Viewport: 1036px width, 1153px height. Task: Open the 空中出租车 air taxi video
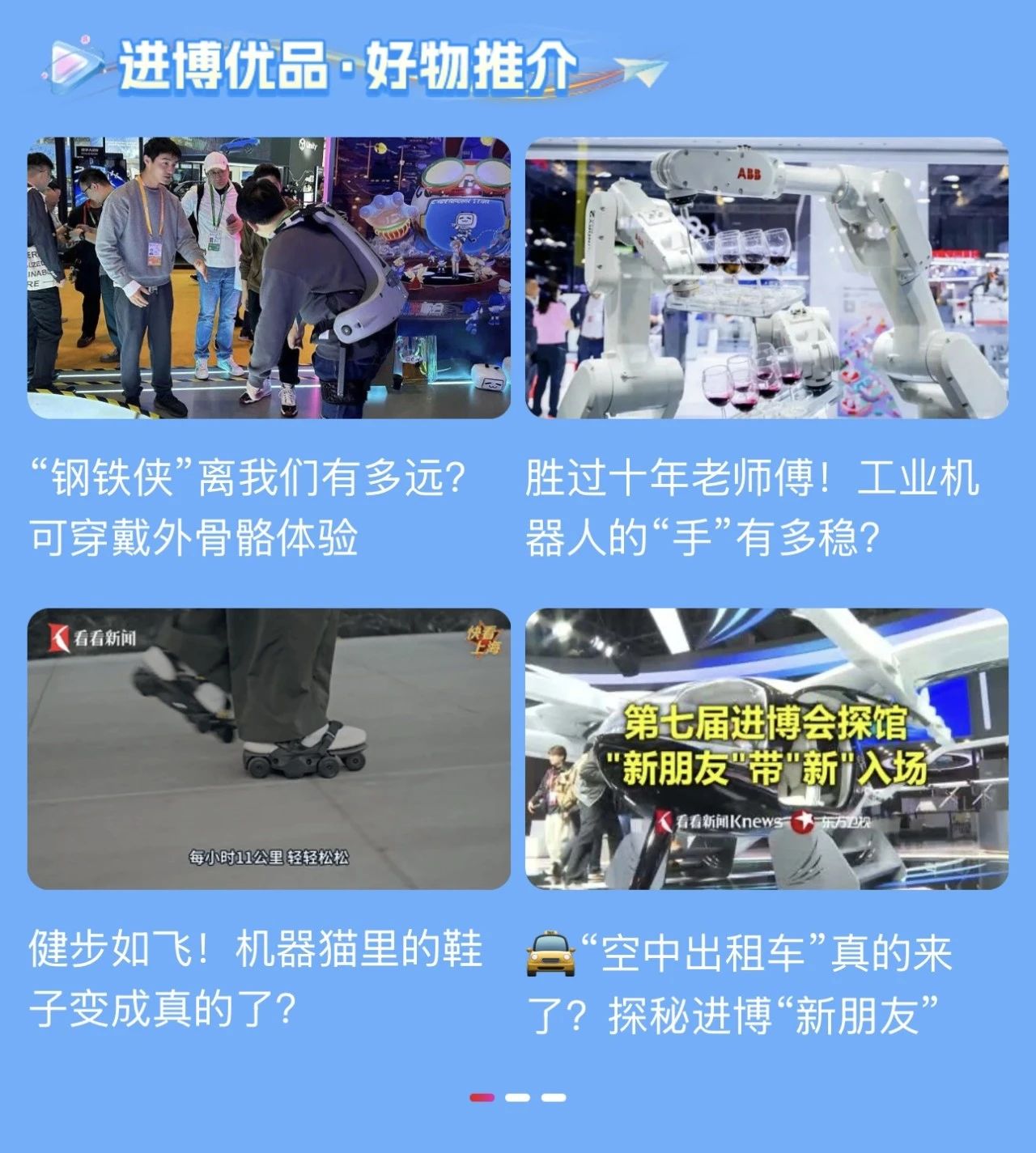(766, 748)
